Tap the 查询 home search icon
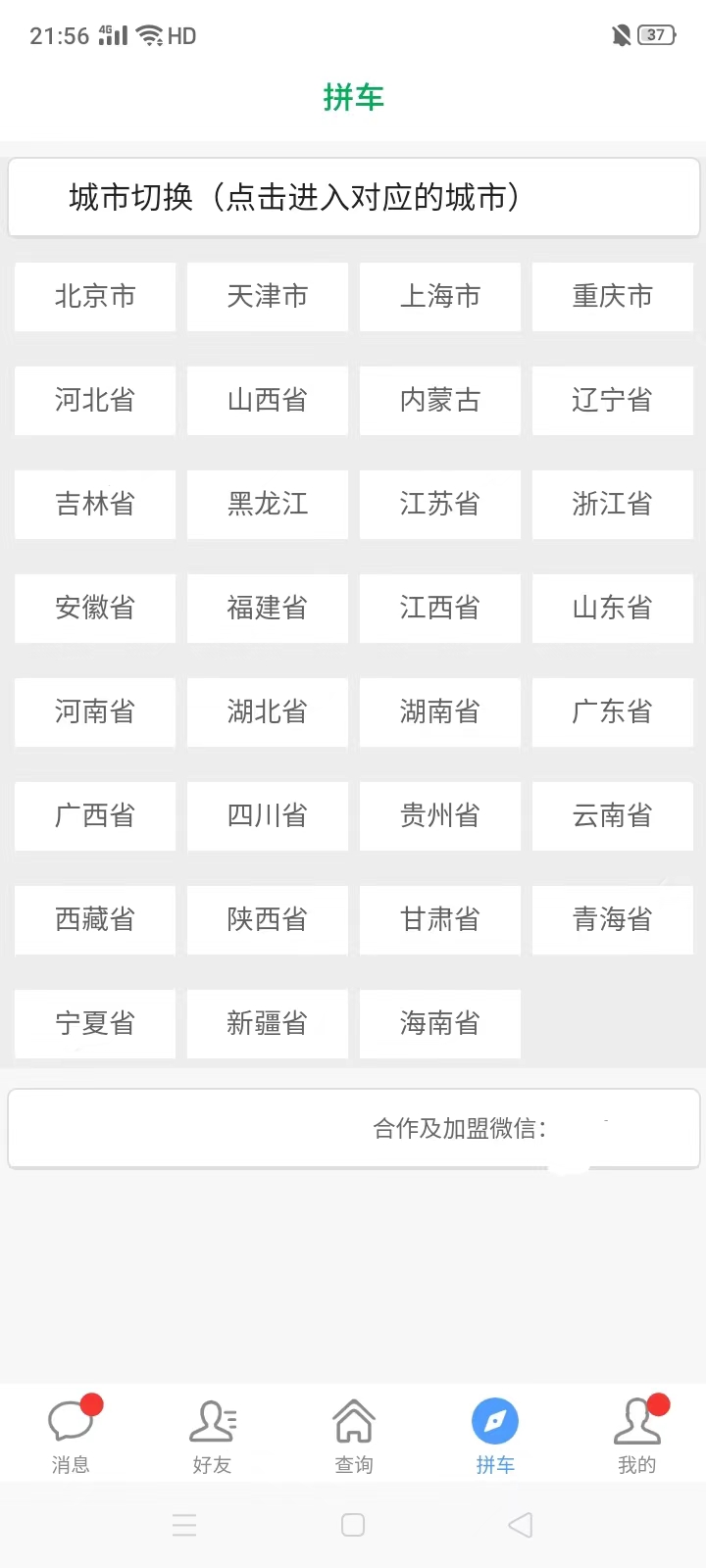The image size is (706, 1568). (352, 1419)
